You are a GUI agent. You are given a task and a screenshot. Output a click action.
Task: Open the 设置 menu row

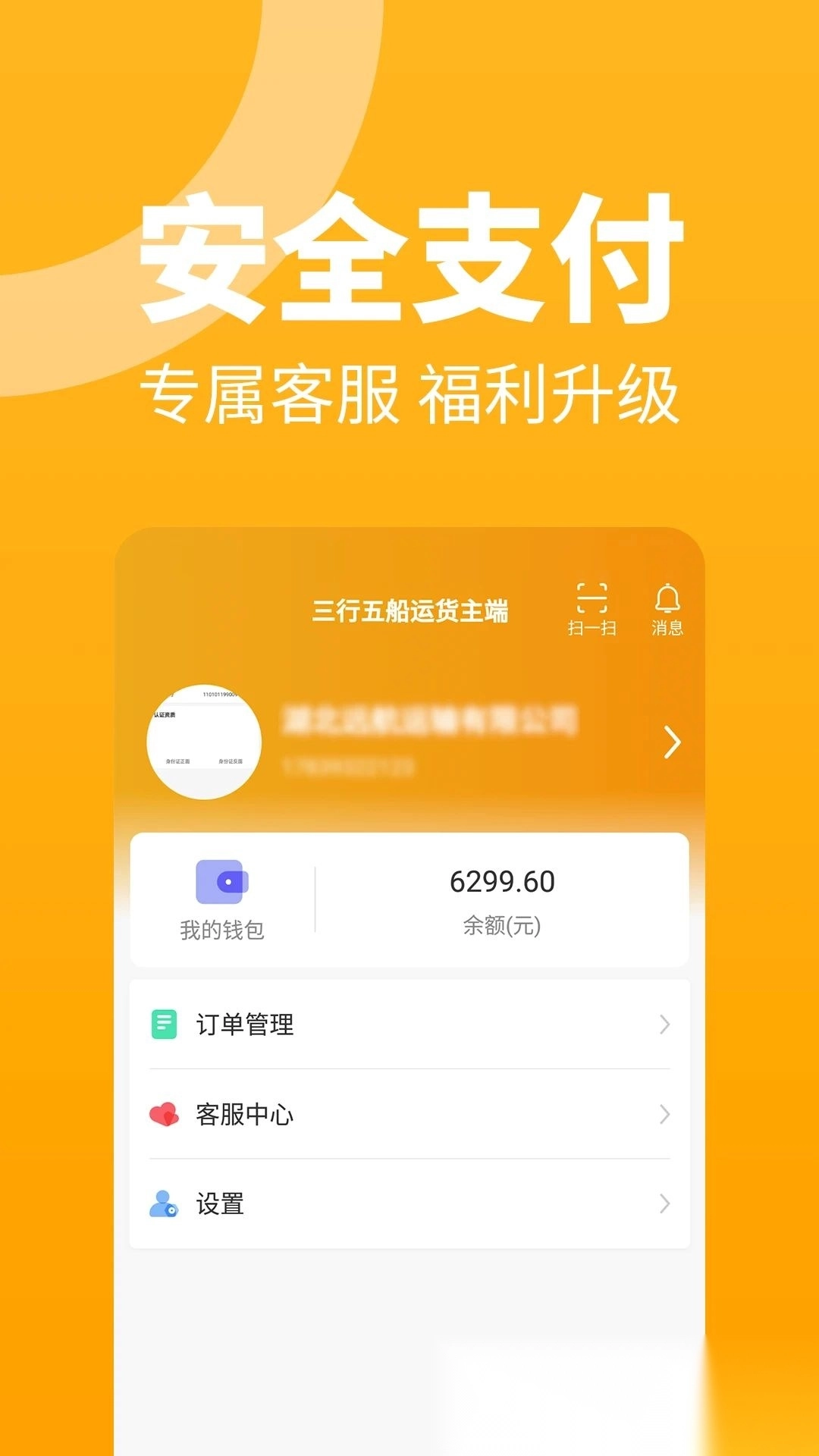point(409,1203)
